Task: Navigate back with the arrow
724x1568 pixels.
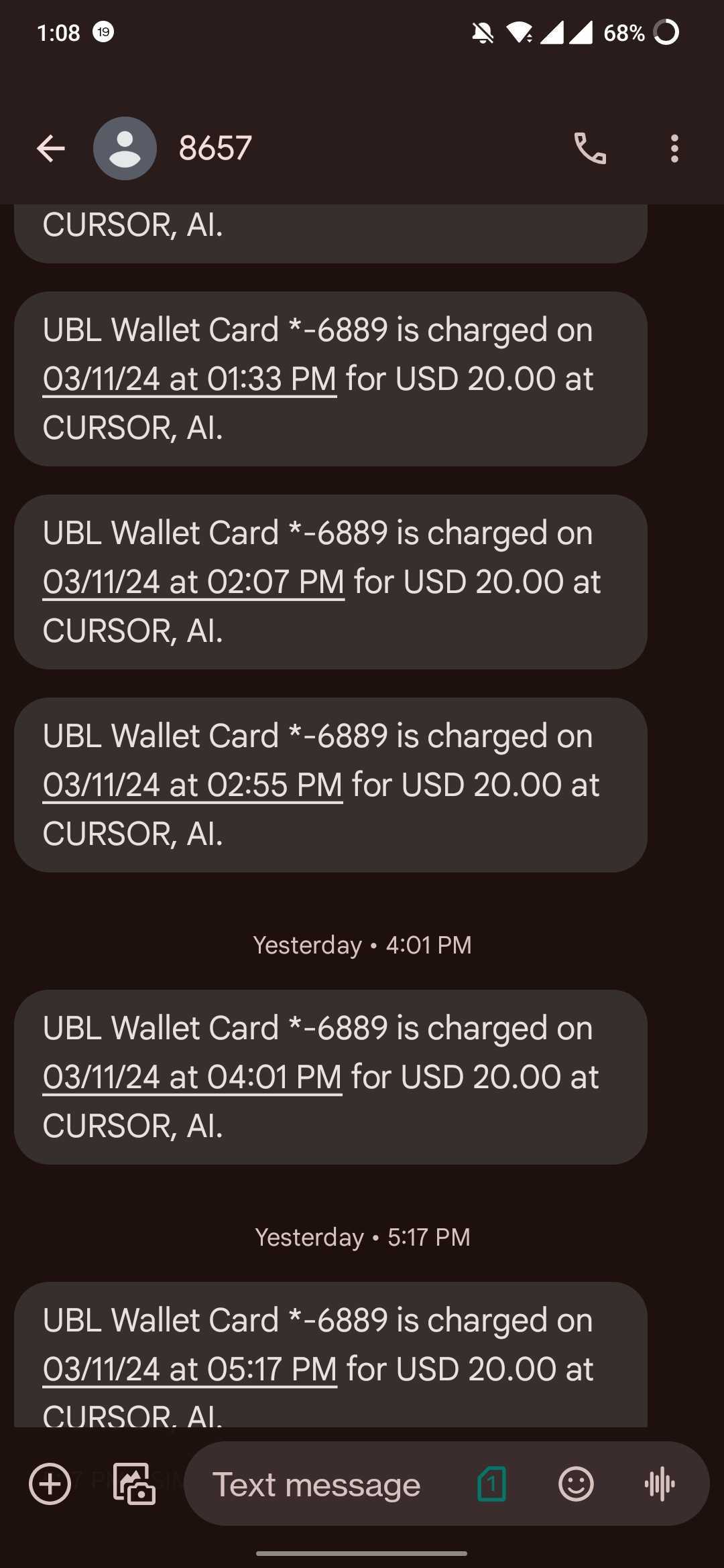Action: click(50, 148)
